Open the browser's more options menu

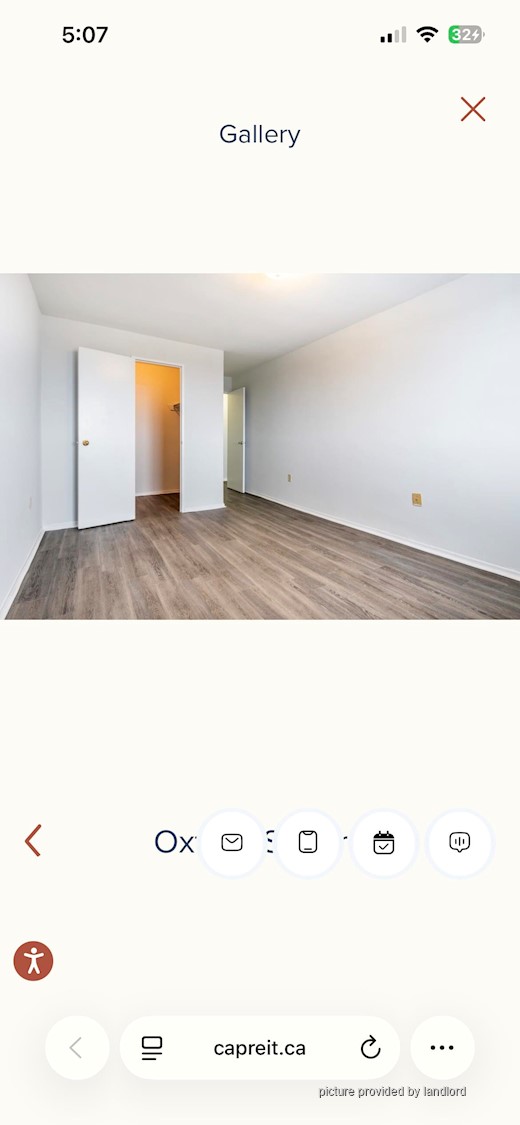[442, 1048]
